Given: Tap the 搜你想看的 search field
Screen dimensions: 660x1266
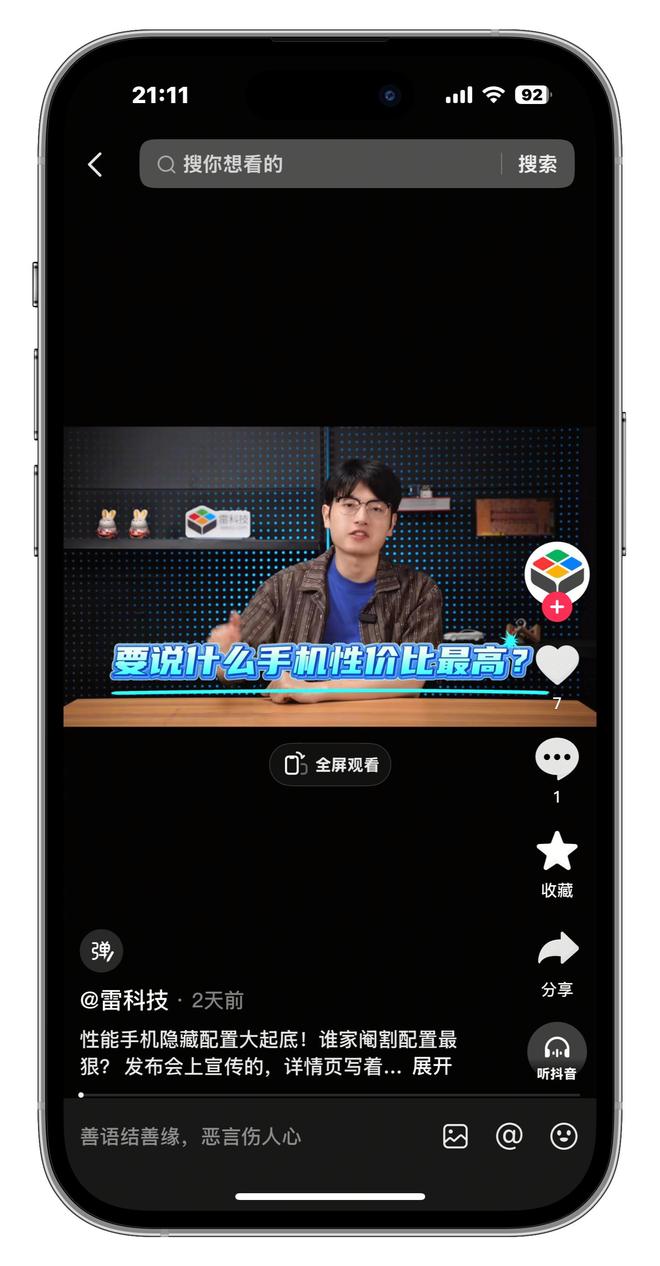Looking at the screenshot, I should [320, 164].
